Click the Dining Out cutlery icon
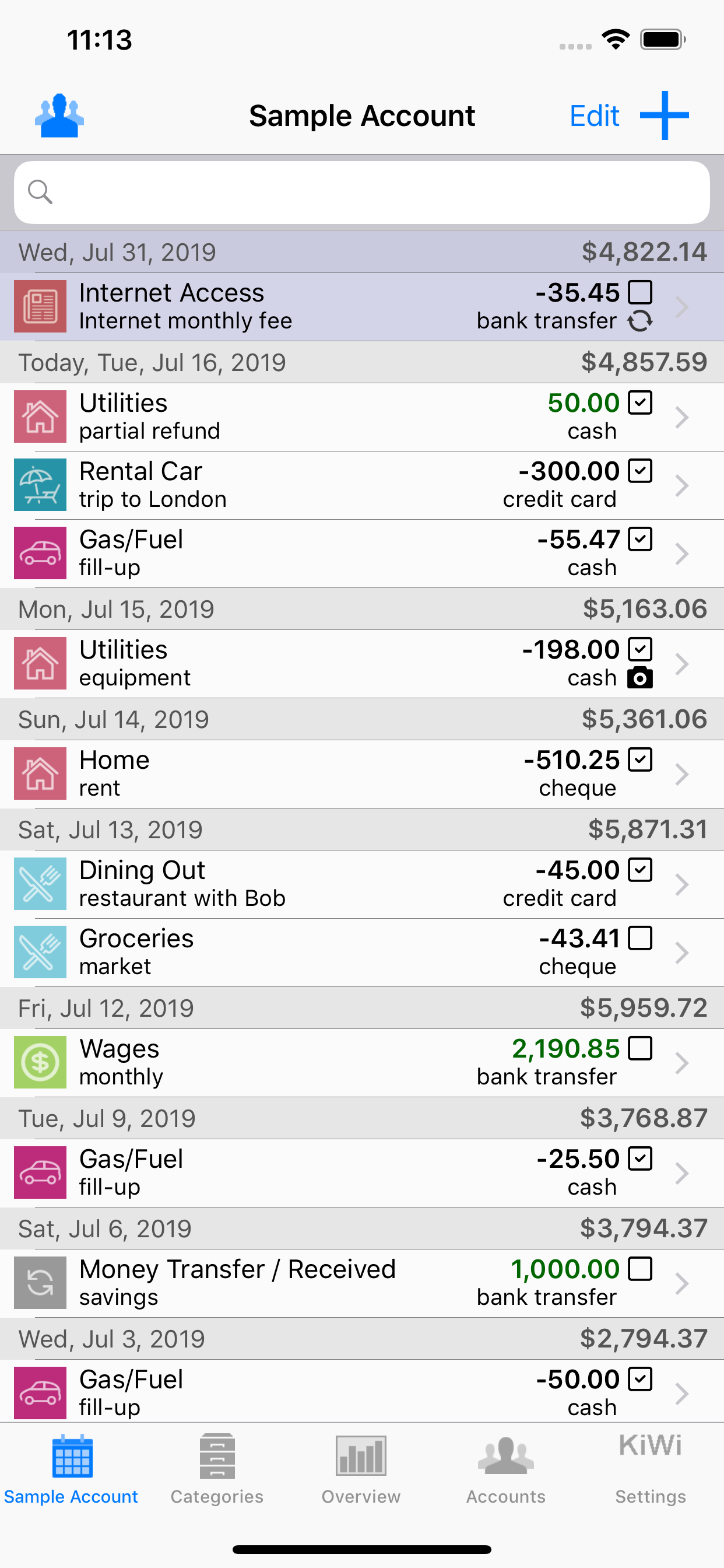Screen dimensions: 724x1568 (40, 884)
